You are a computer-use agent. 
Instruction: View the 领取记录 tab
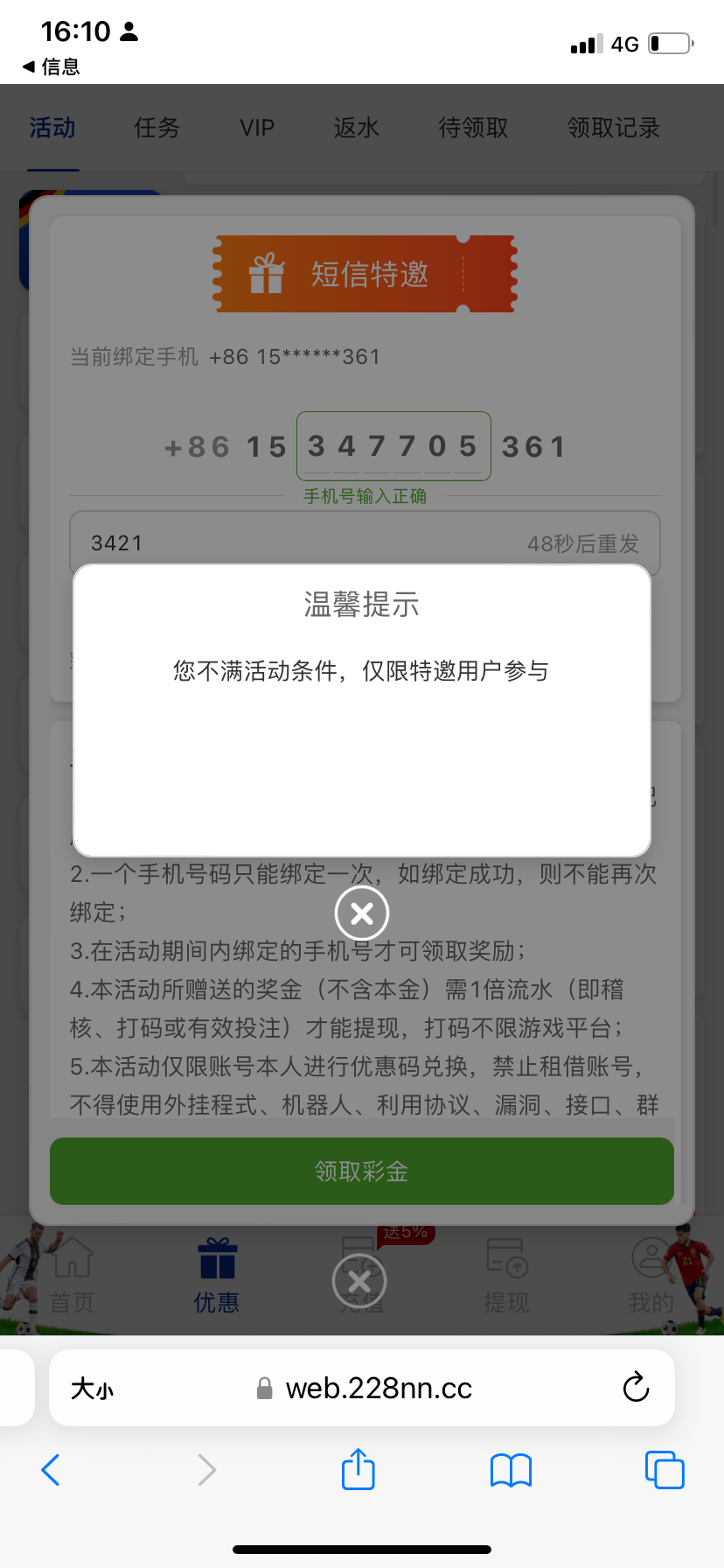613,129
